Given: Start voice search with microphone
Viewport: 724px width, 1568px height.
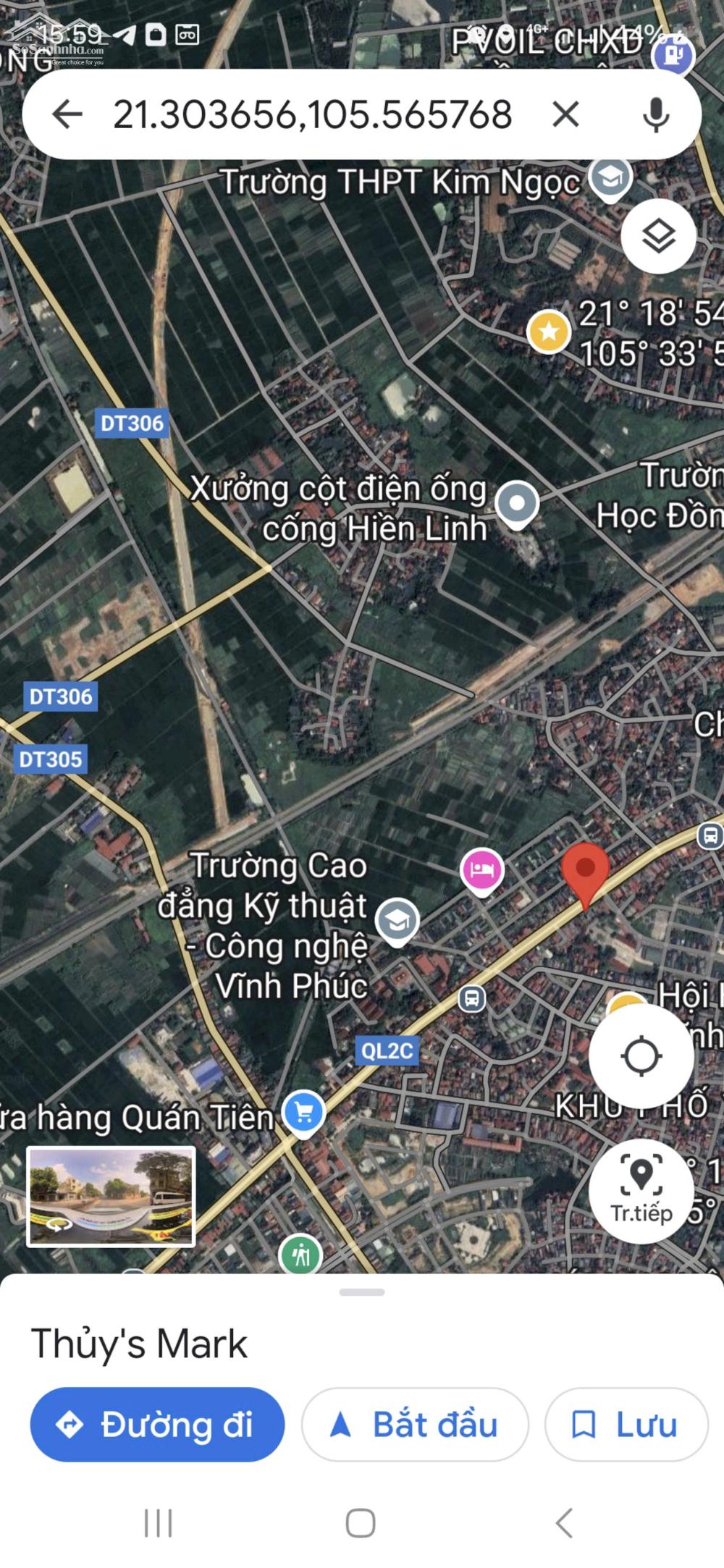Looking at the screenshot, I should click(656, 114).
